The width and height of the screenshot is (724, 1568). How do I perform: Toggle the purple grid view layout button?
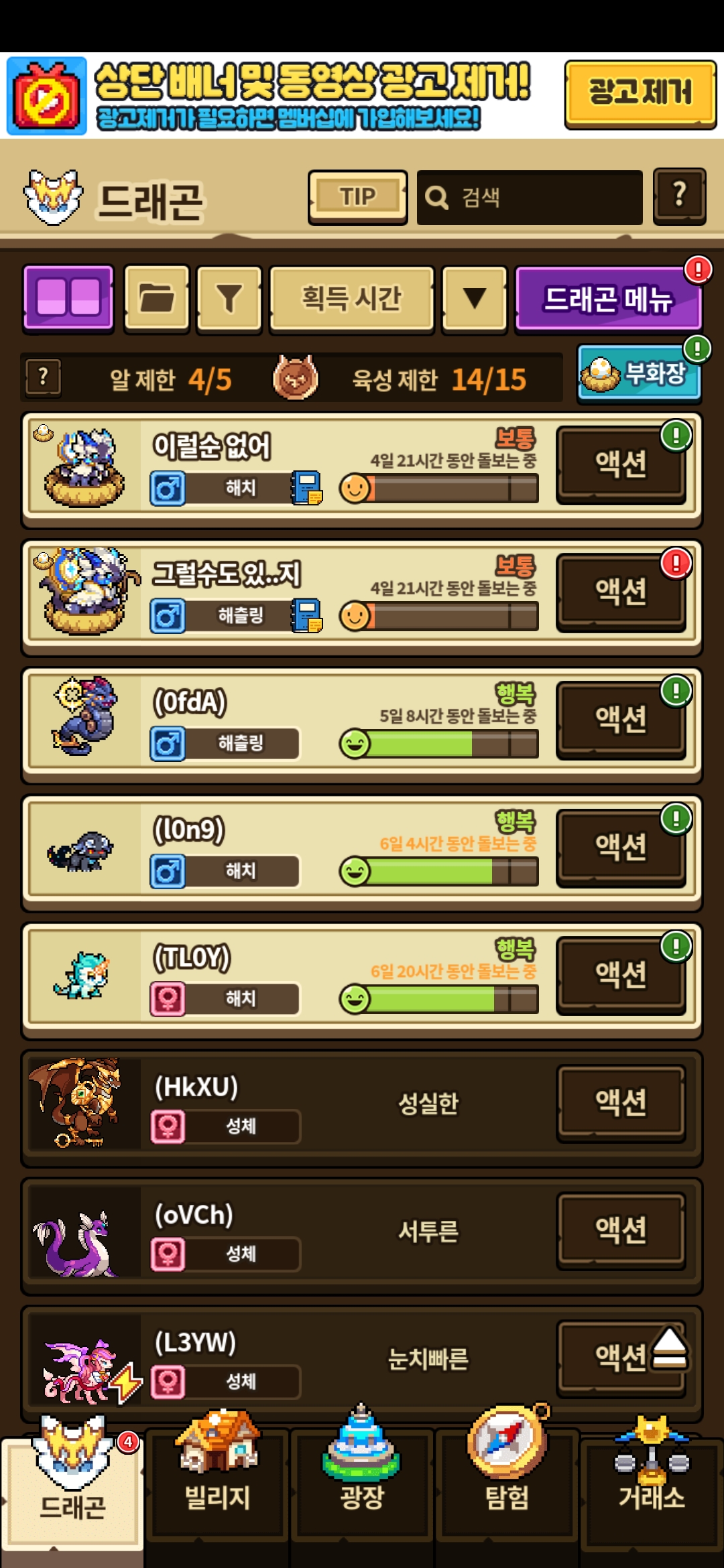68,298
